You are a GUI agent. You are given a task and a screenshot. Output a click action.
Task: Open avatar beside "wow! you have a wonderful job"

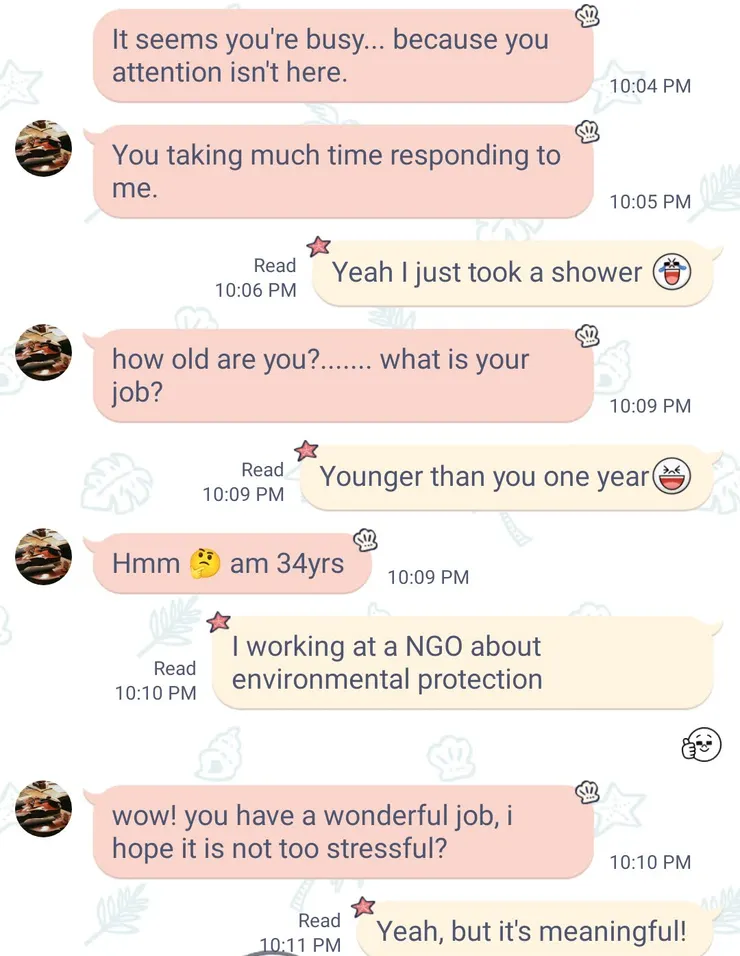point(44,808)
